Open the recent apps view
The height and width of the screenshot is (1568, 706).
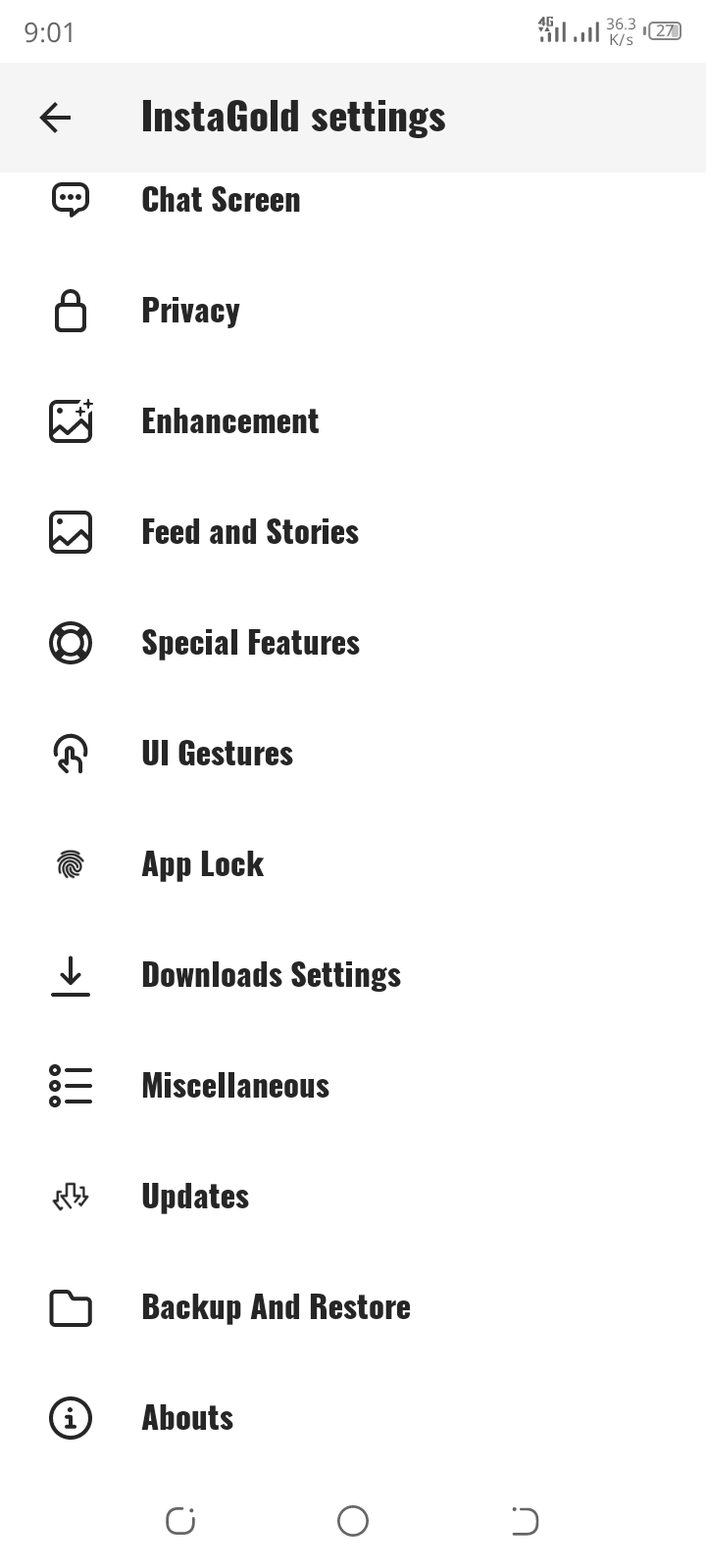click(180, 1521)
